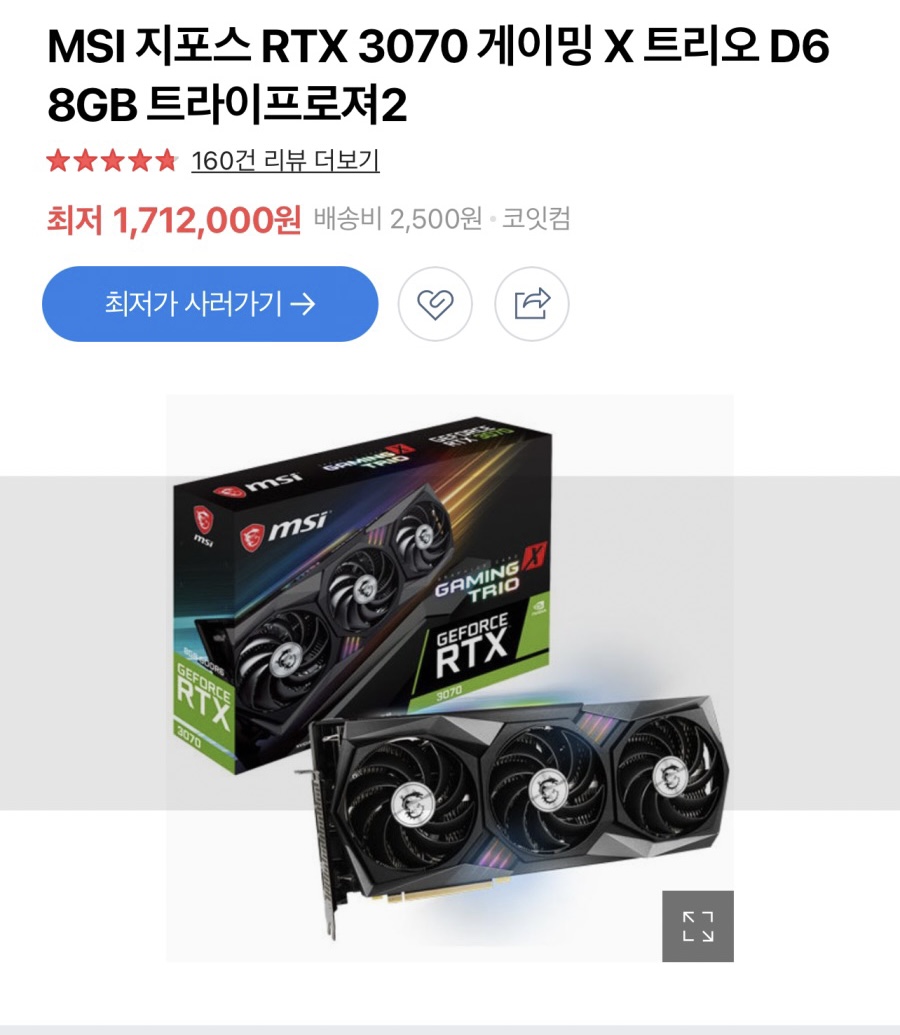Toggle the heart wishlist icon

click(435, 305)
